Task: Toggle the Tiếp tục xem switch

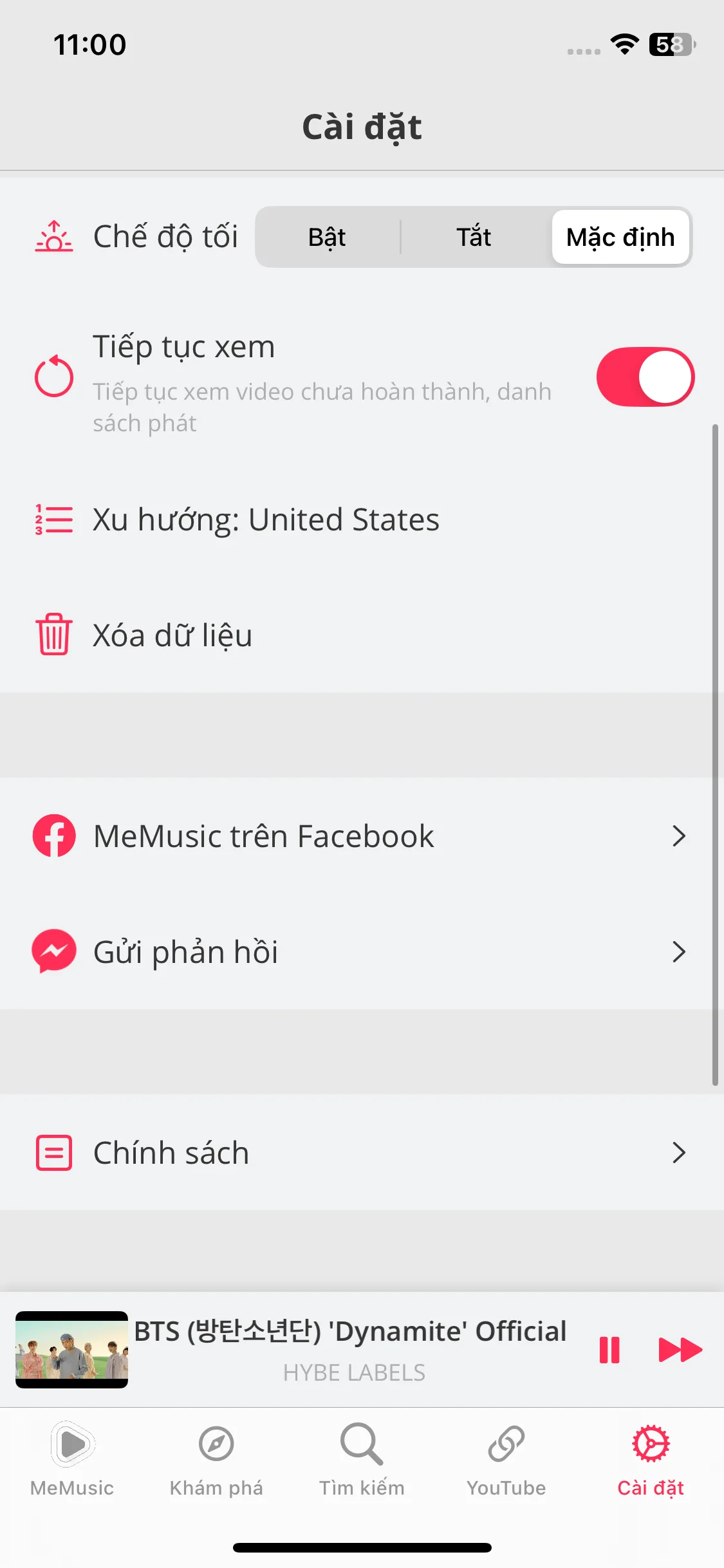Action: [645, 377]
